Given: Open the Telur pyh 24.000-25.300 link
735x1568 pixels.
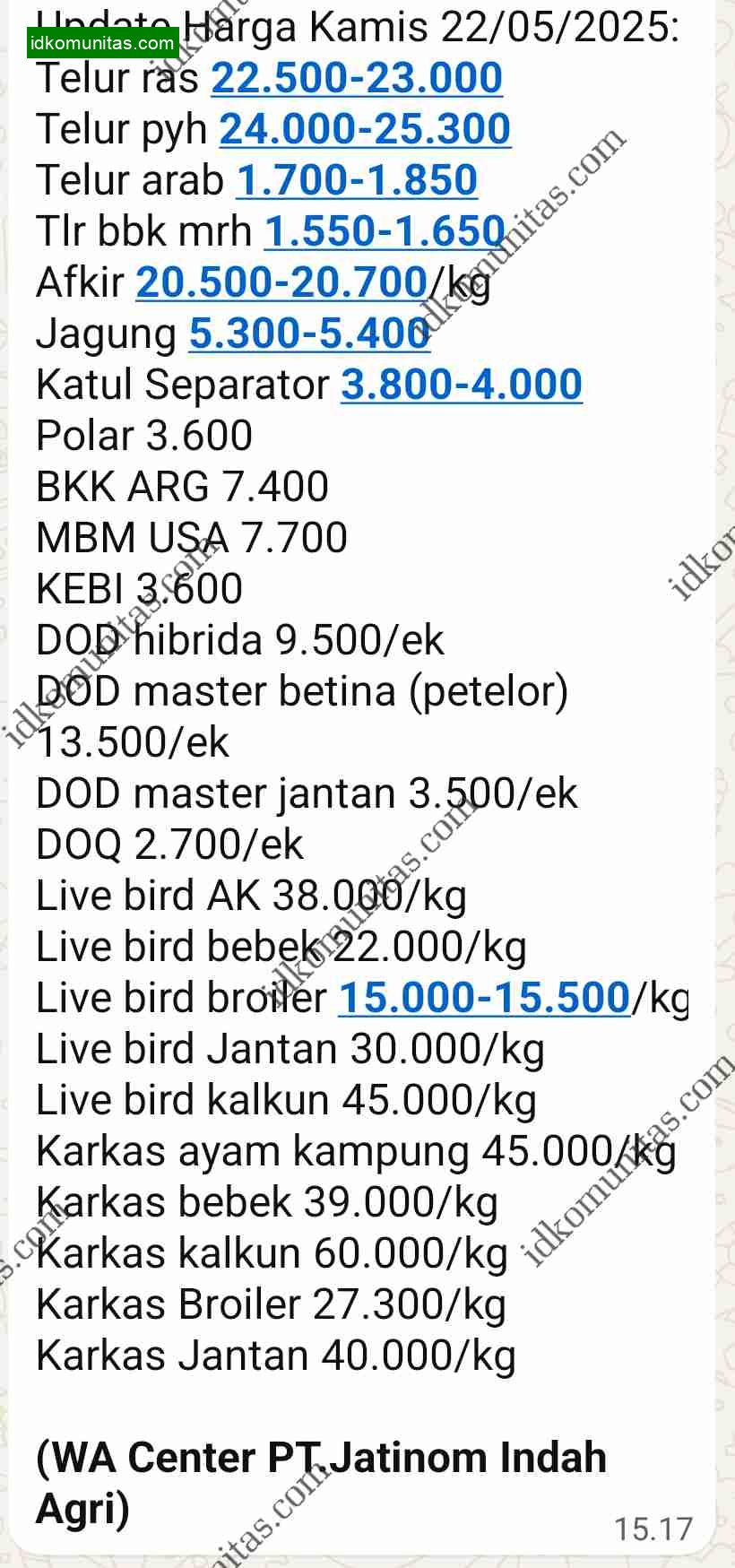Looking at the screenshot, I should pos(365,130).
